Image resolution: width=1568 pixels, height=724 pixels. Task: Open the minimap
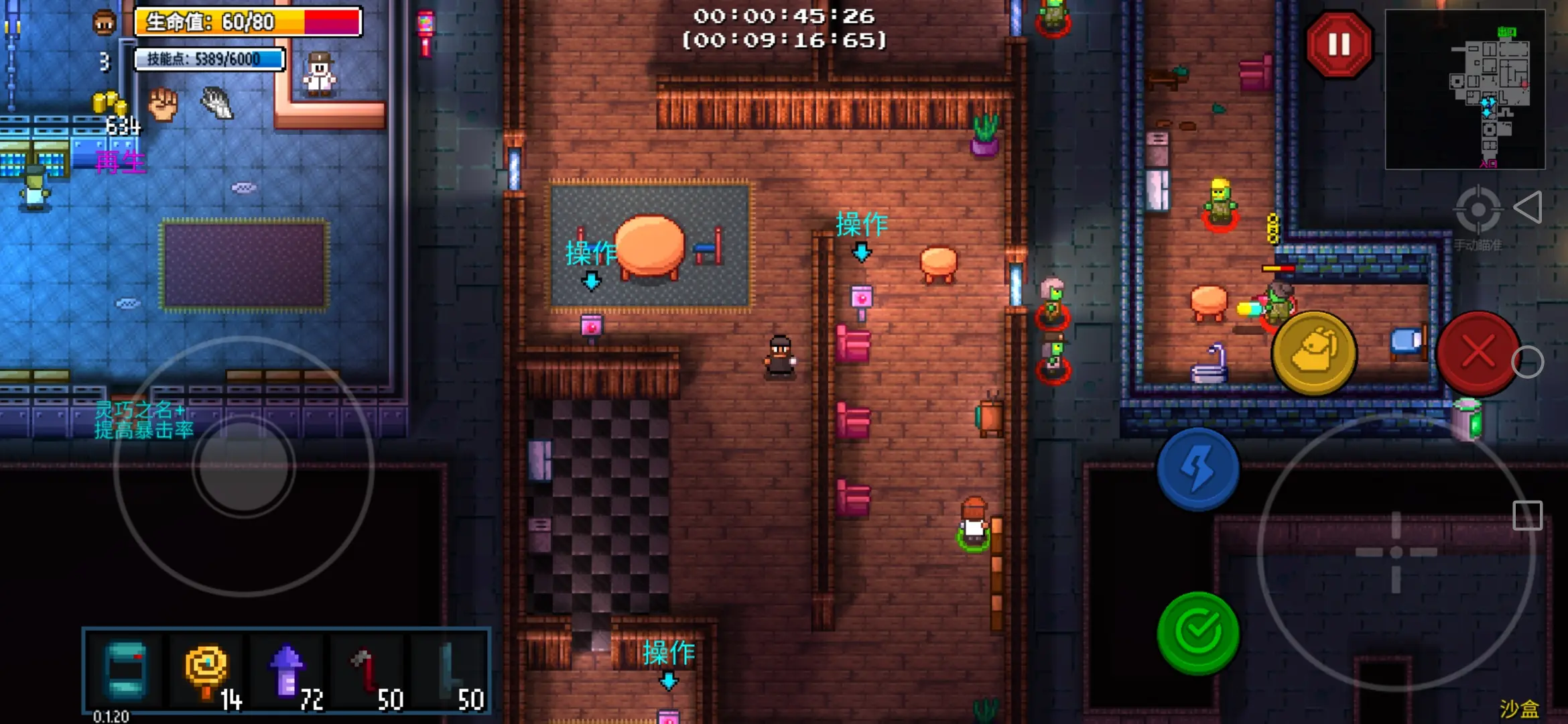[x=1465, y=89]
